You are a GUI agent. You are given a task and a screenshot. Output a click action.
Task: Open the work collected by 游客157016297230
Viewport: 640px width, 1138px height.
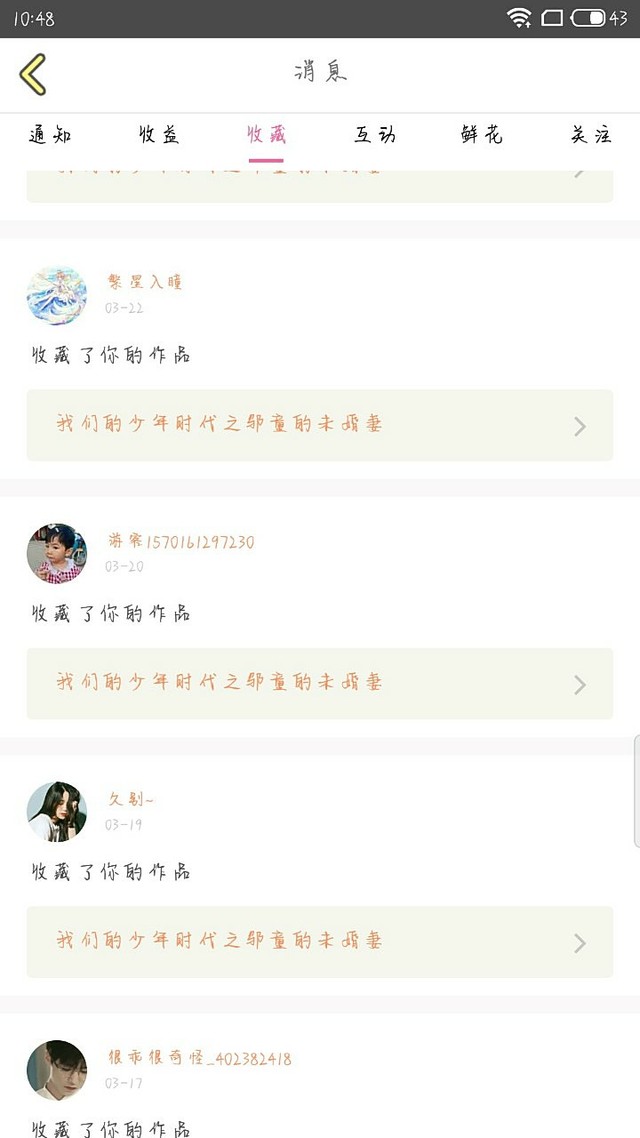[320, 684]
